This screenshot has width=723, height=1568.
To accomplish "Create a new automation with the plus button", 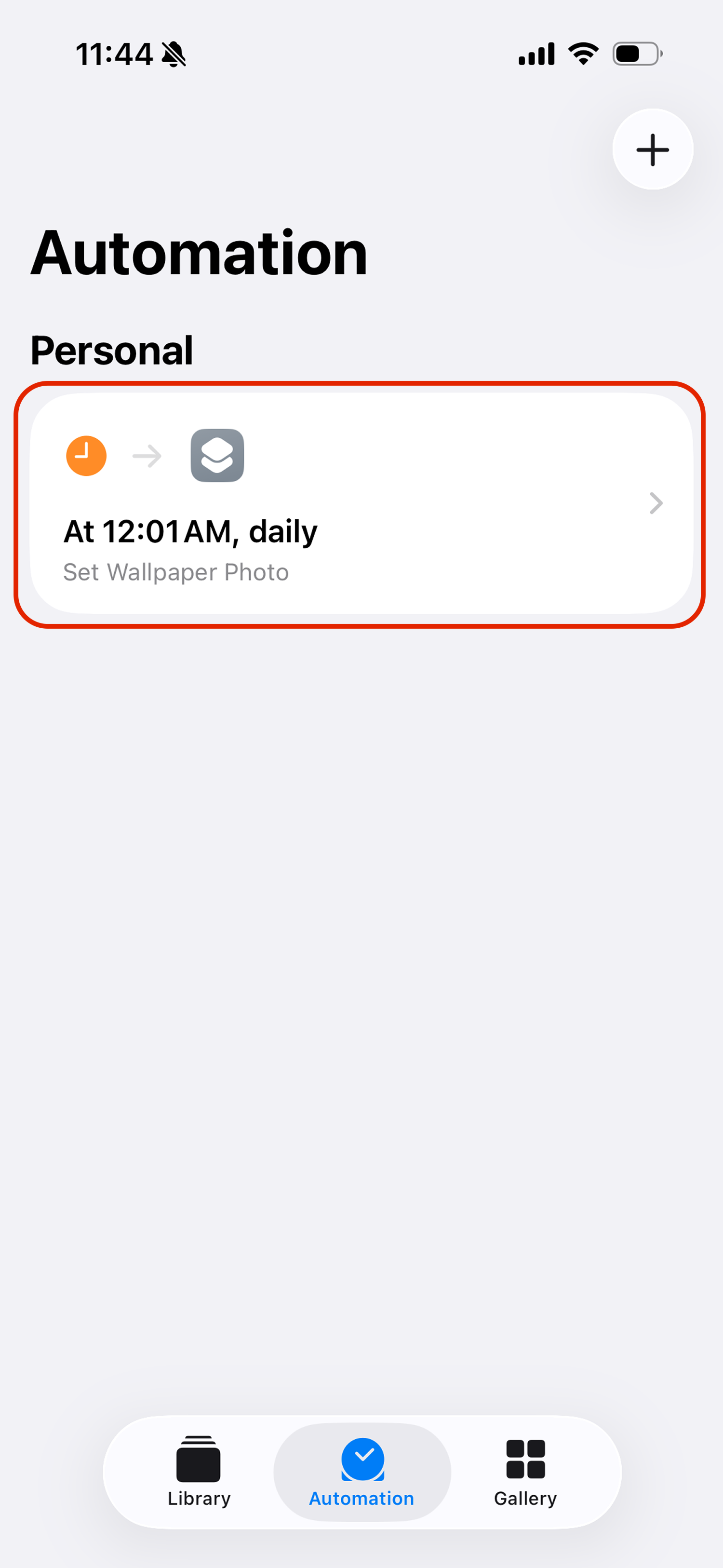I will tap(653, 150).
